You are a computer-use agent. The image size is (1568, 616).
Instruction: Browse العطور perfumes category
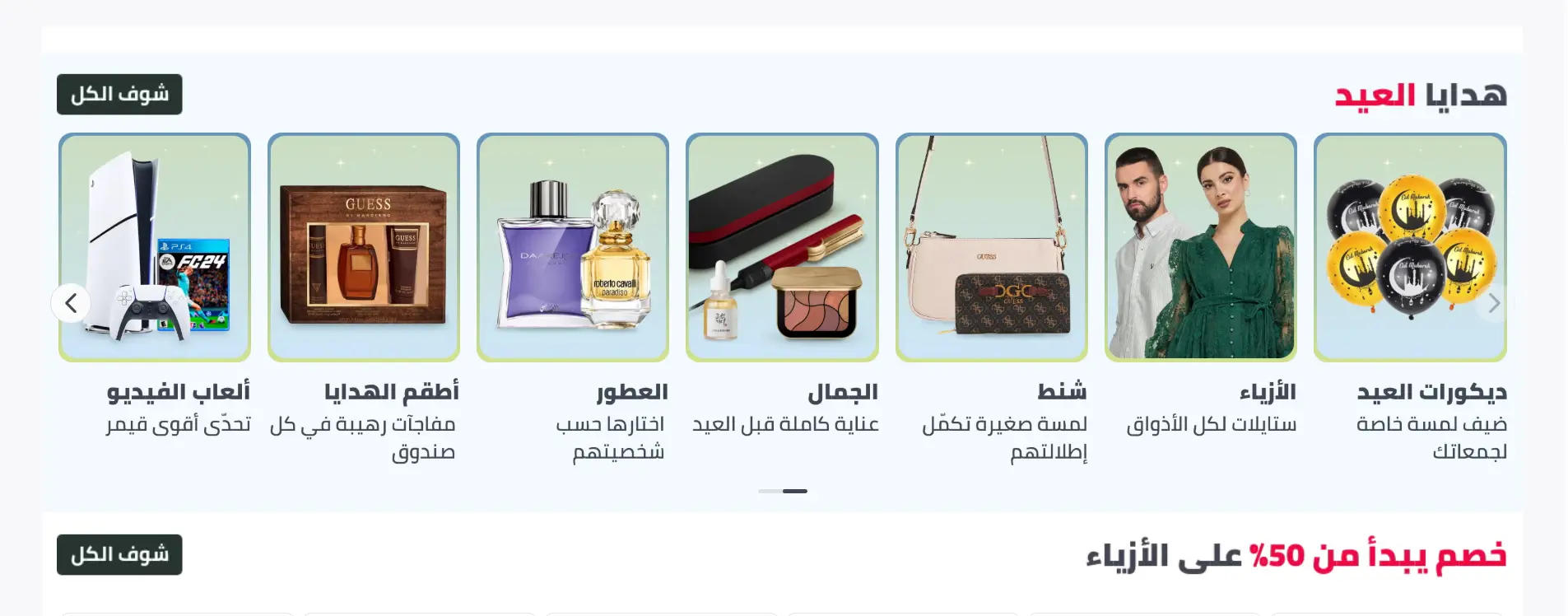[x=573, y=247]
